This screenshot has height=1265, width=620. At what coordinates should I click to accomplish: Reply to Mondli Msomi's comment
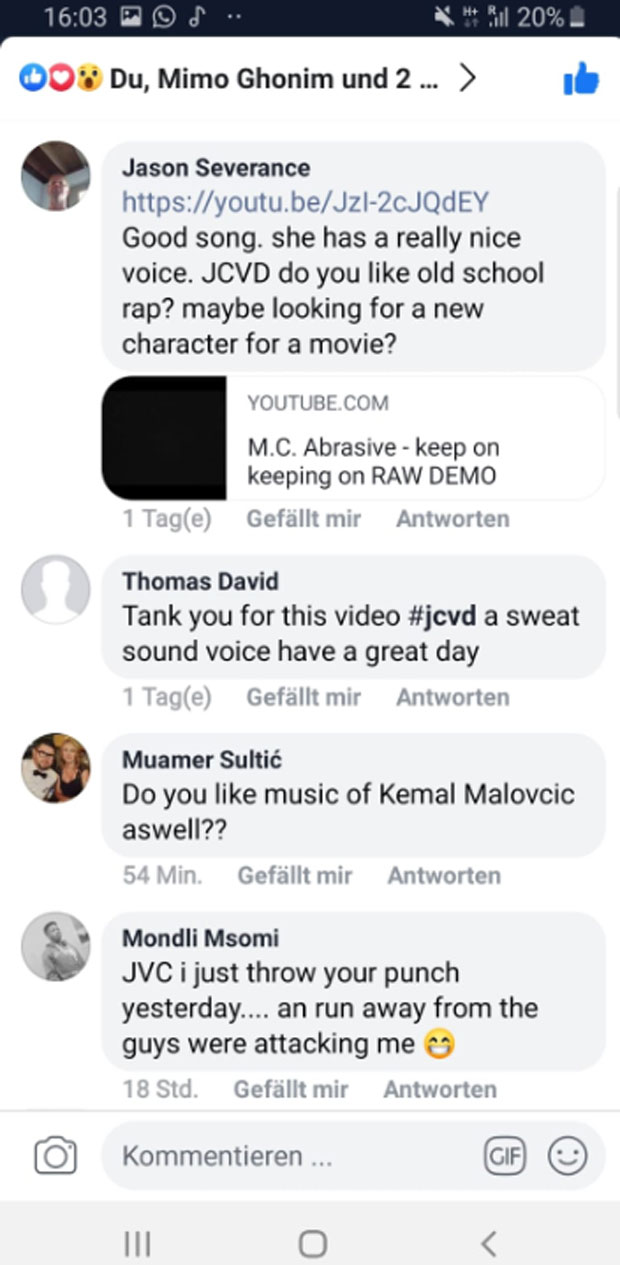click(440, 1089)
